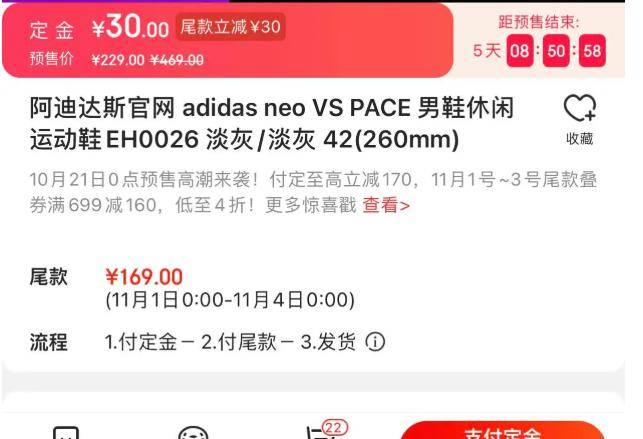Tap the info icon beside 发货

click(x=375, y=342)
